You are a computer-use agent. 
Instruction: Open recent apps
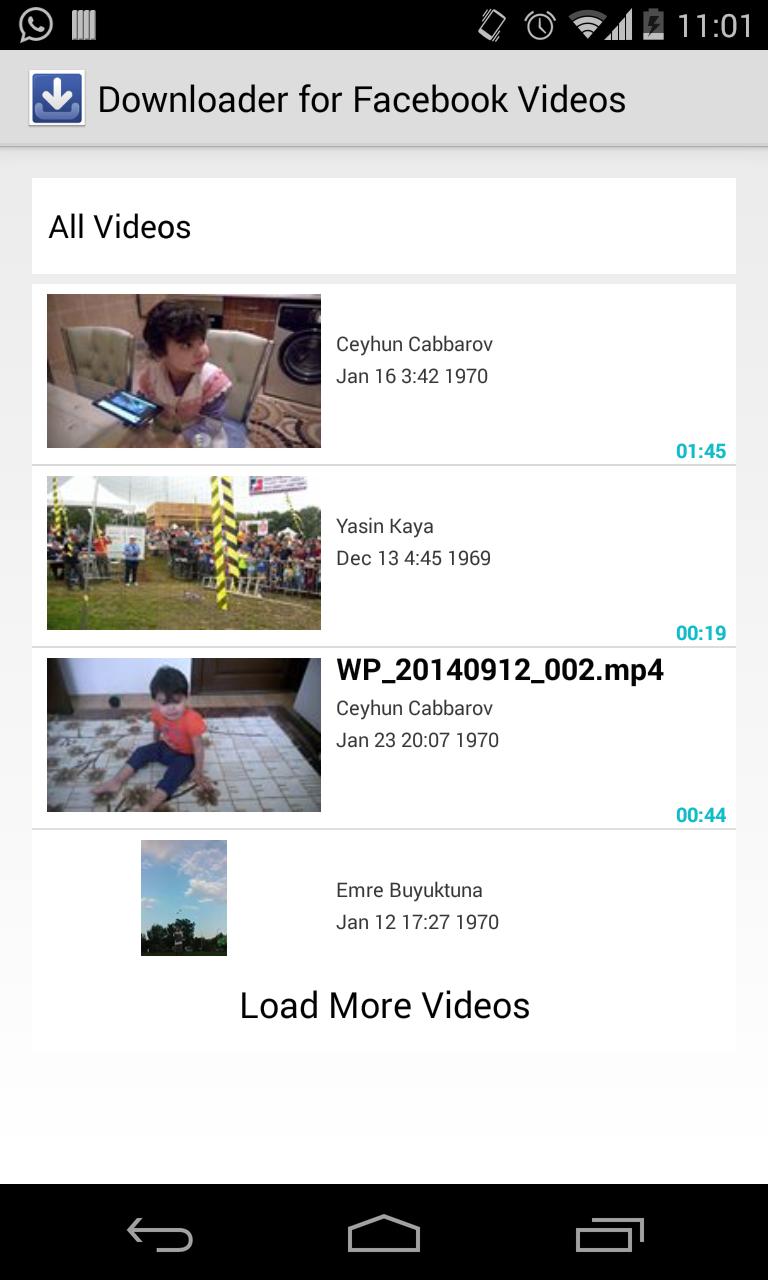click(x=610, y=1235)
